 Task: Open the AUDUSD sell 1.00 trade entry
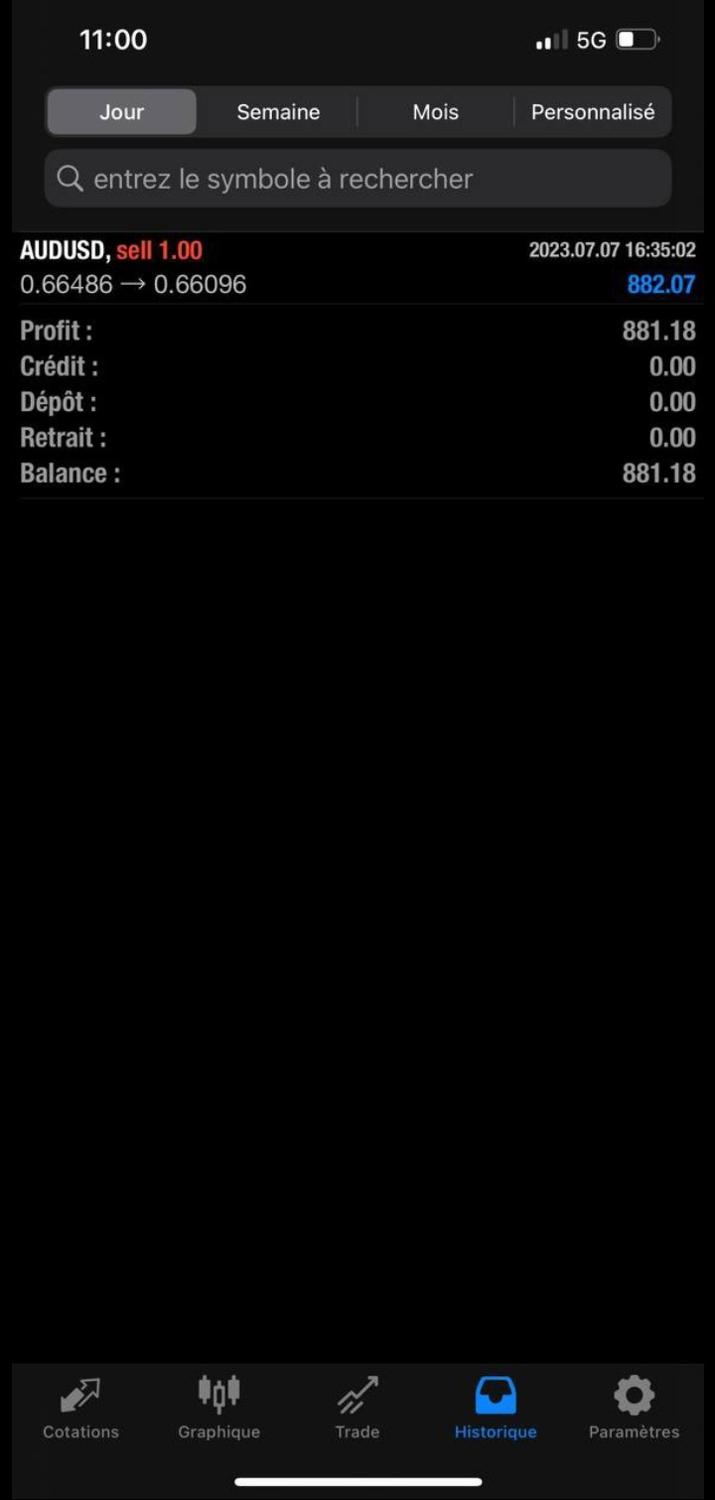[358, 267]
